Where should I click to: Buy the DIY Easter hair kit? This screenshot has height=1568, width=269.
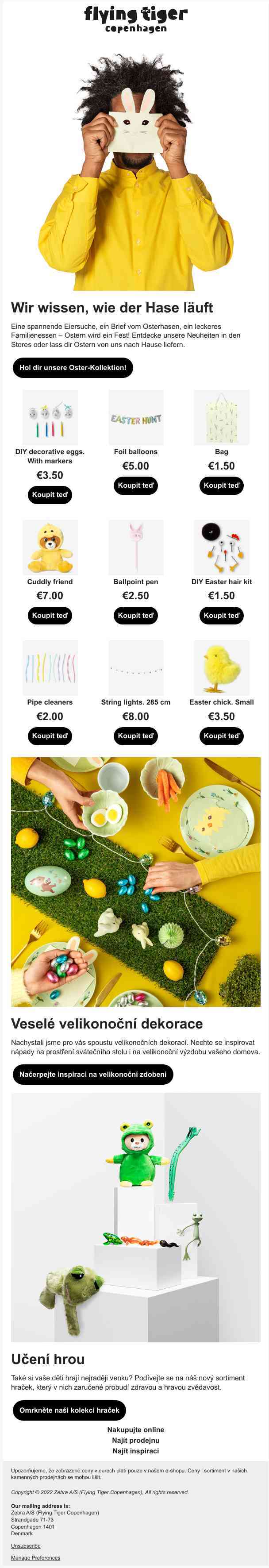(221, 616)
